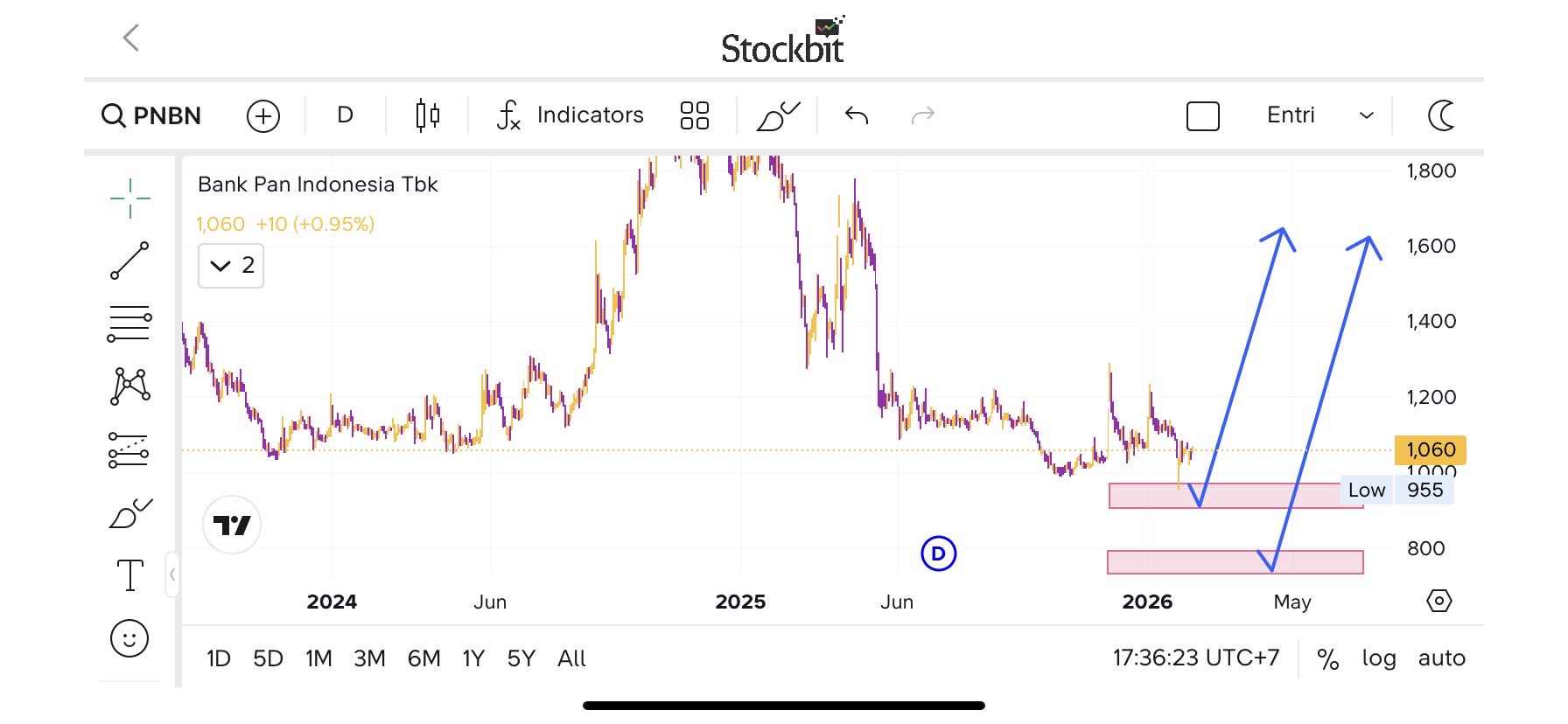Select the text annotation tool
Viewport: 1568px width, 724px height.
coord(129,575)
